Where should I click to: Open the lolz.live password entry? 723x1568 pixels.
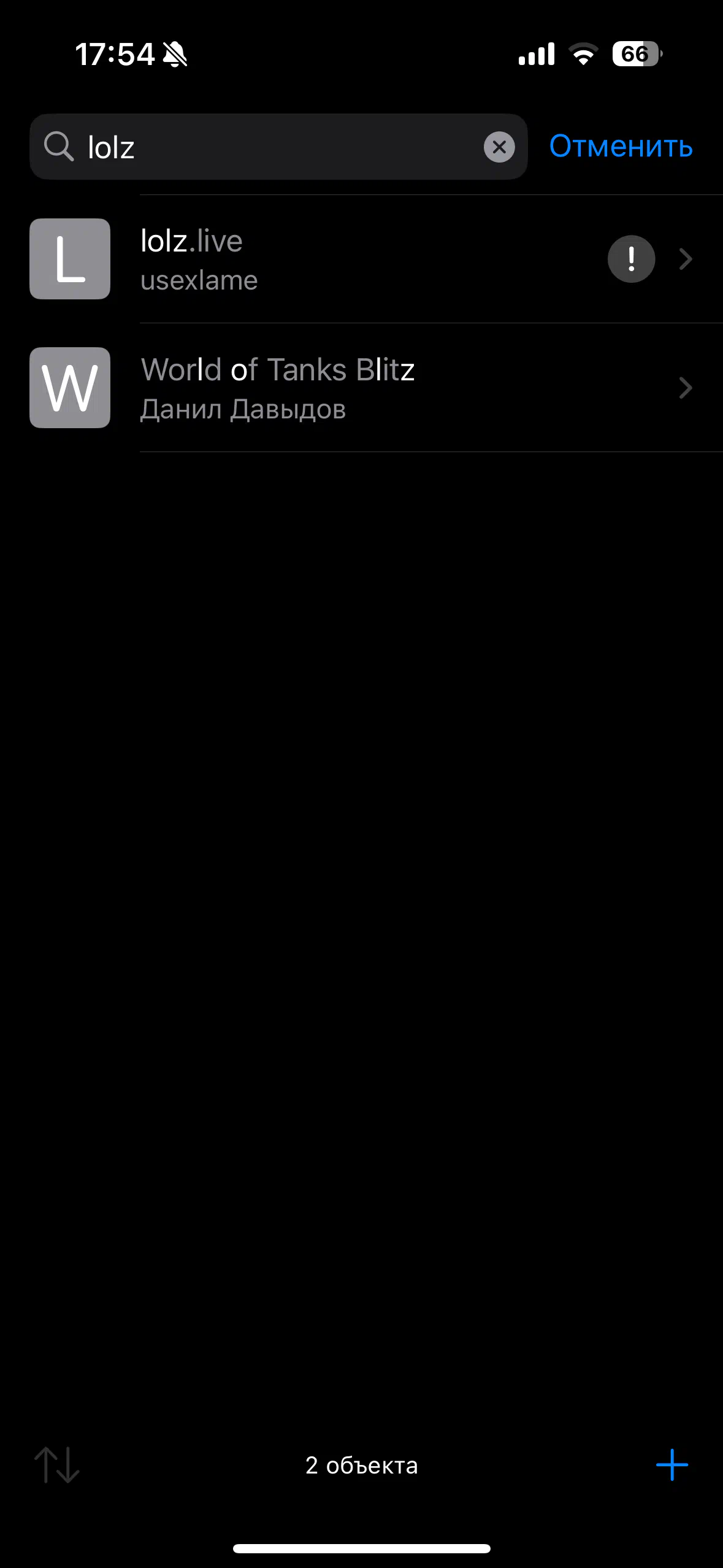coord(362,259)
